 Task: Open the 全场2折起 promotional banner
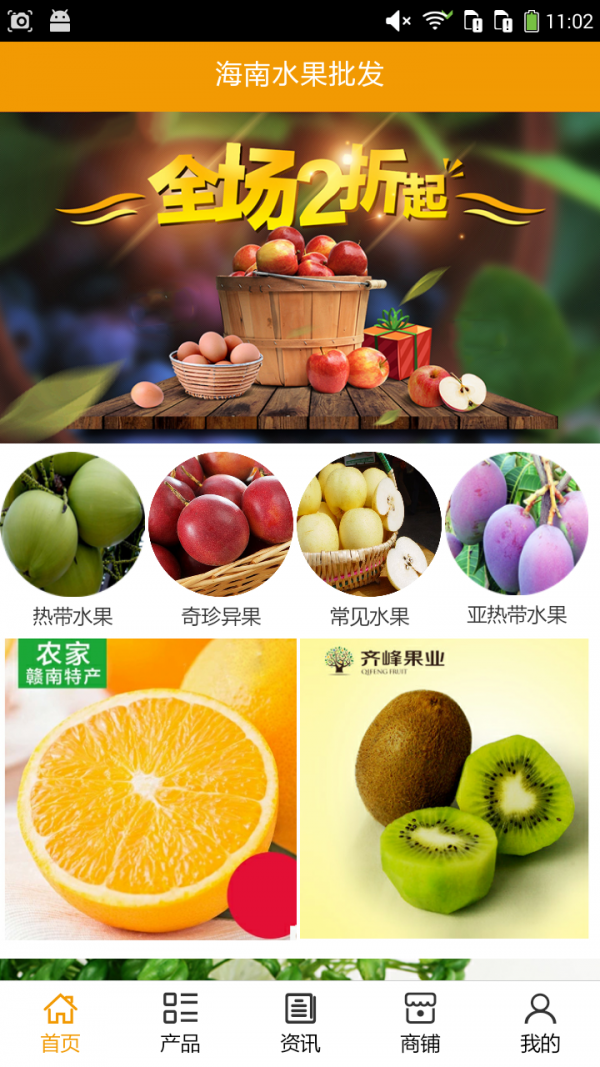point(300,277)
